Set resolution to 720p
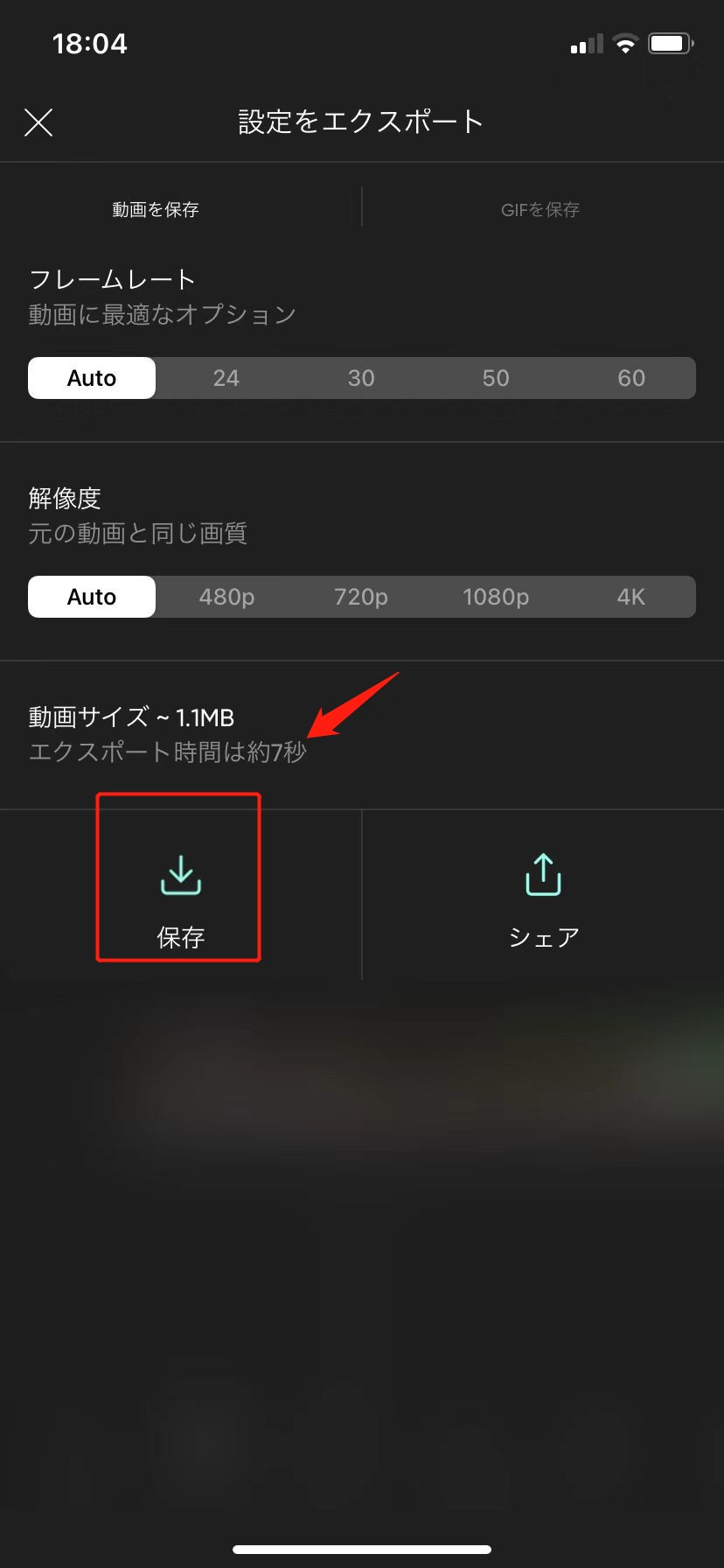 [361, 597]
